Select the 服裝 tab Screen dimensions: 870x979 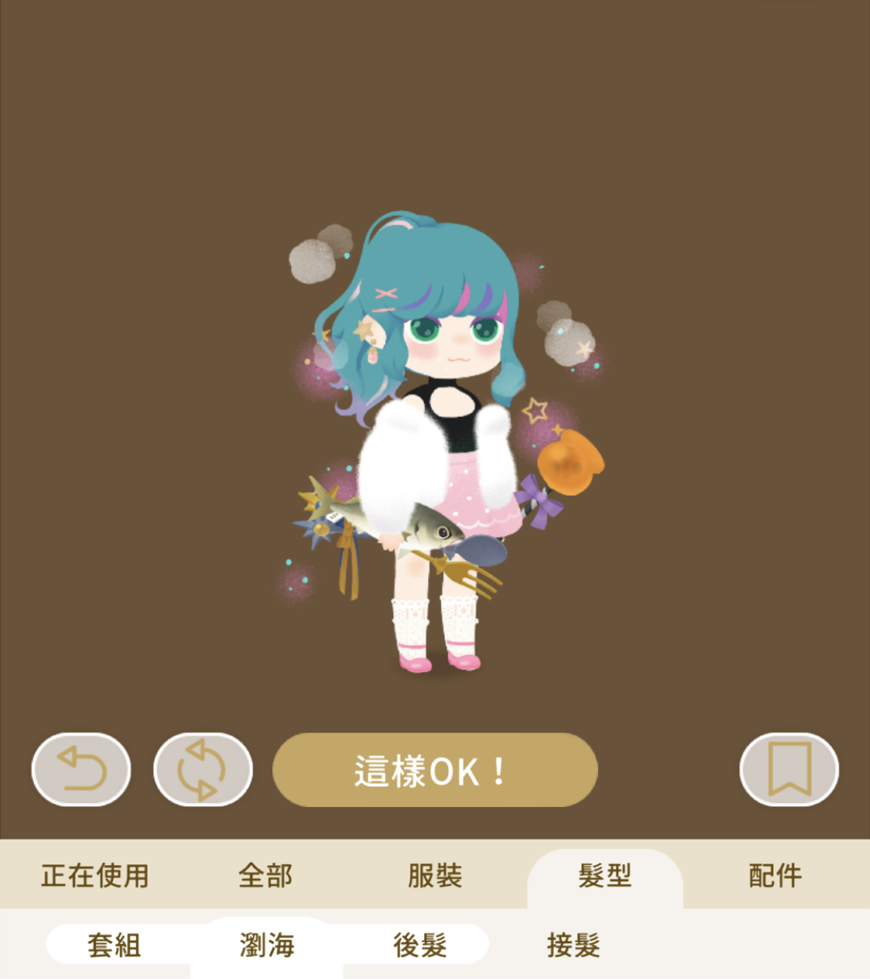click(x=435, y=876)
